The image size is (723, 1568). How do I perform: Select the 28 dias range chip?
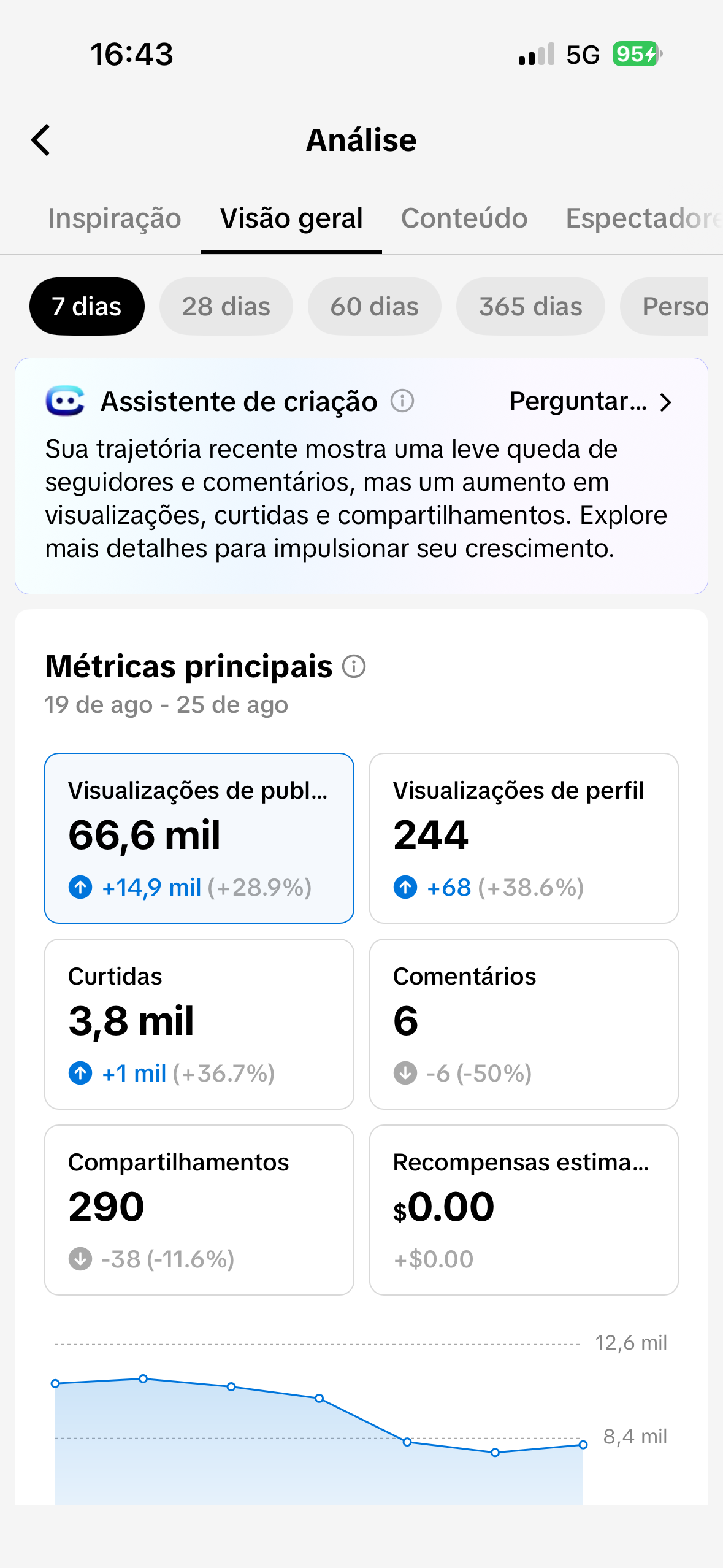pyautogui.click(x=226, y=306)
